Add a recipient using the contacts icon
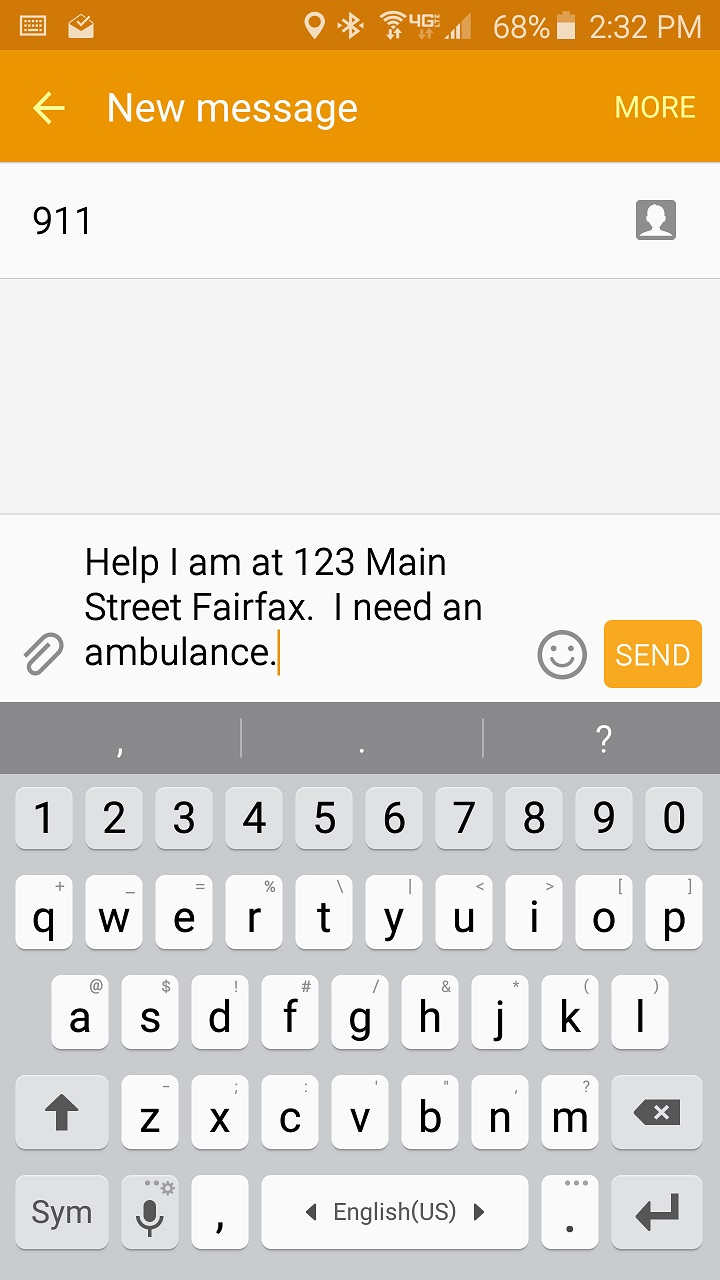720x1280 pixels. pos(657,220)
